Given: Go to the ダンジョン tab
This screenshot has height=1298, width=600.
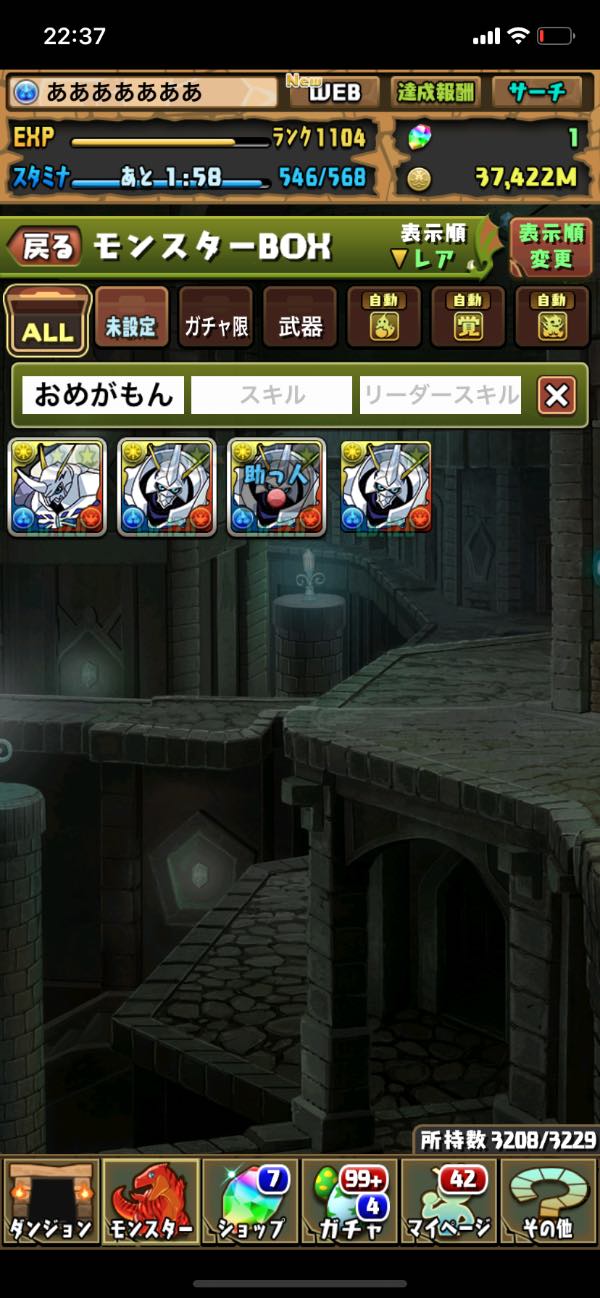Looking at the screenshot, I should [x=50, y=1213].
